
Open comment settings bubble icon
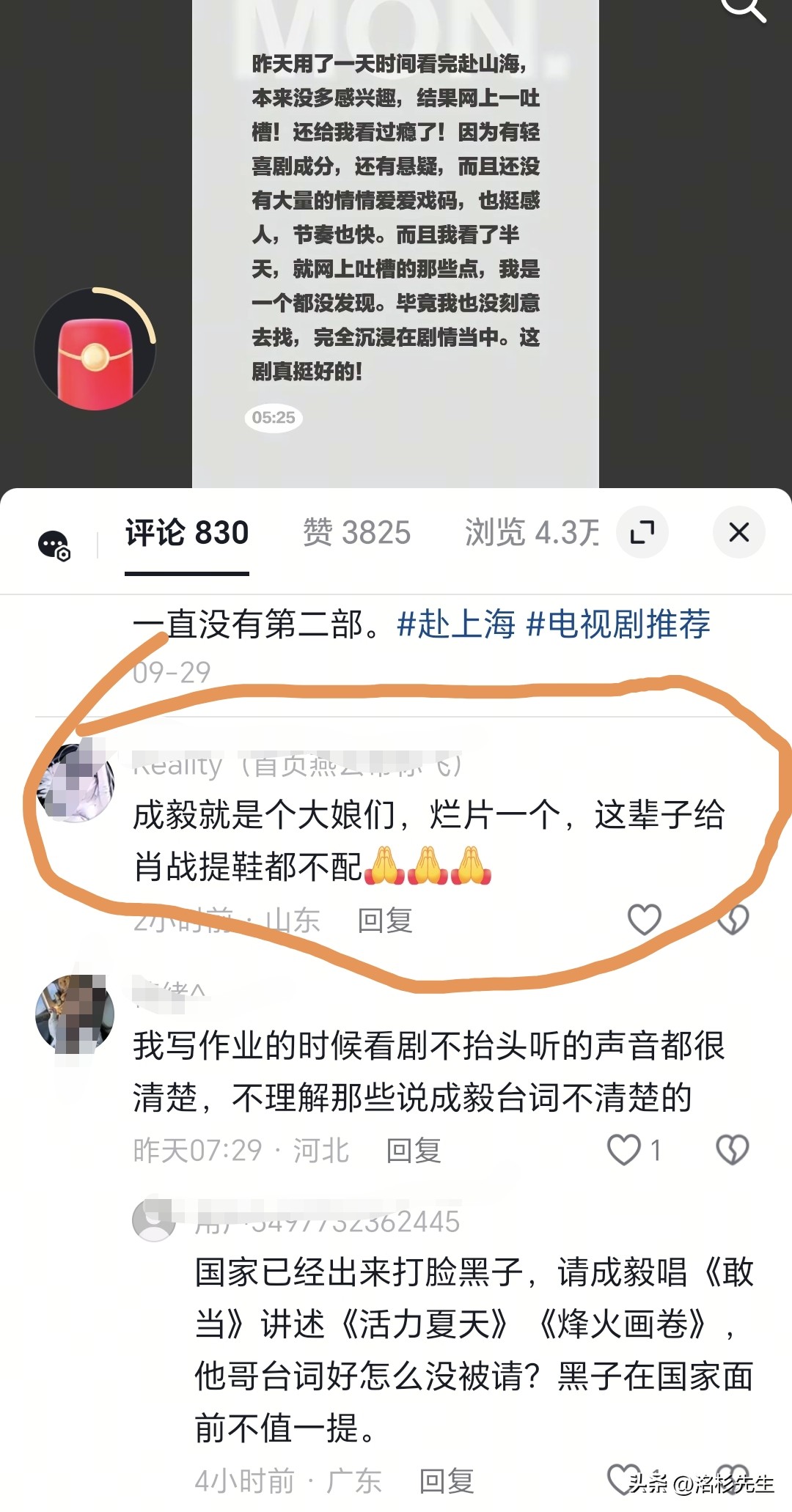click(54, 545)
